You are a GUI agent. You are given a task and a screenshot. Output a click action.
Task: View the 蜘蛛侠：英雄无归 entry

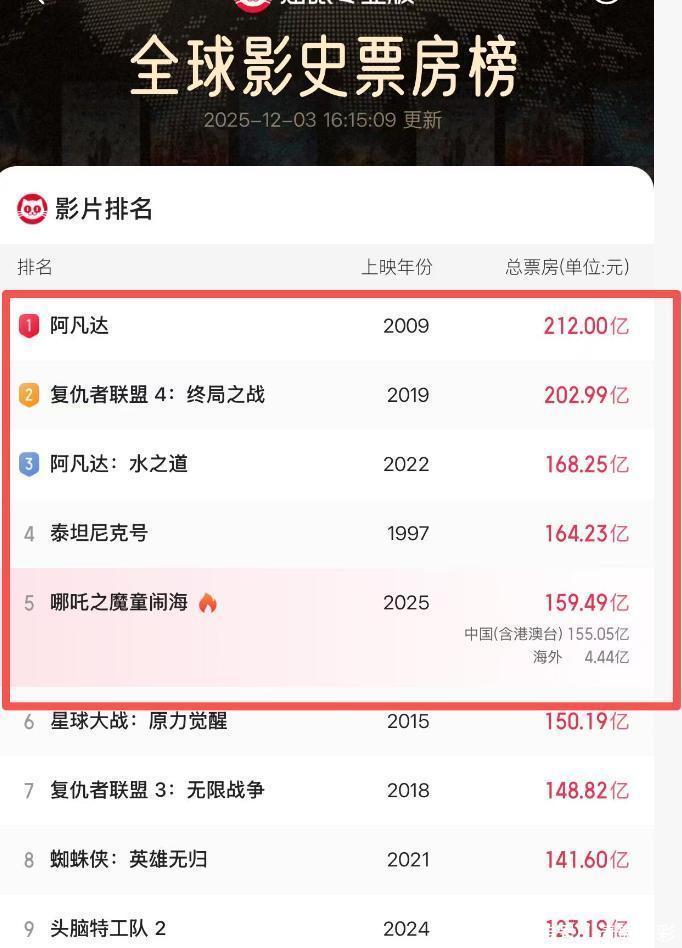tap(129, 859)
